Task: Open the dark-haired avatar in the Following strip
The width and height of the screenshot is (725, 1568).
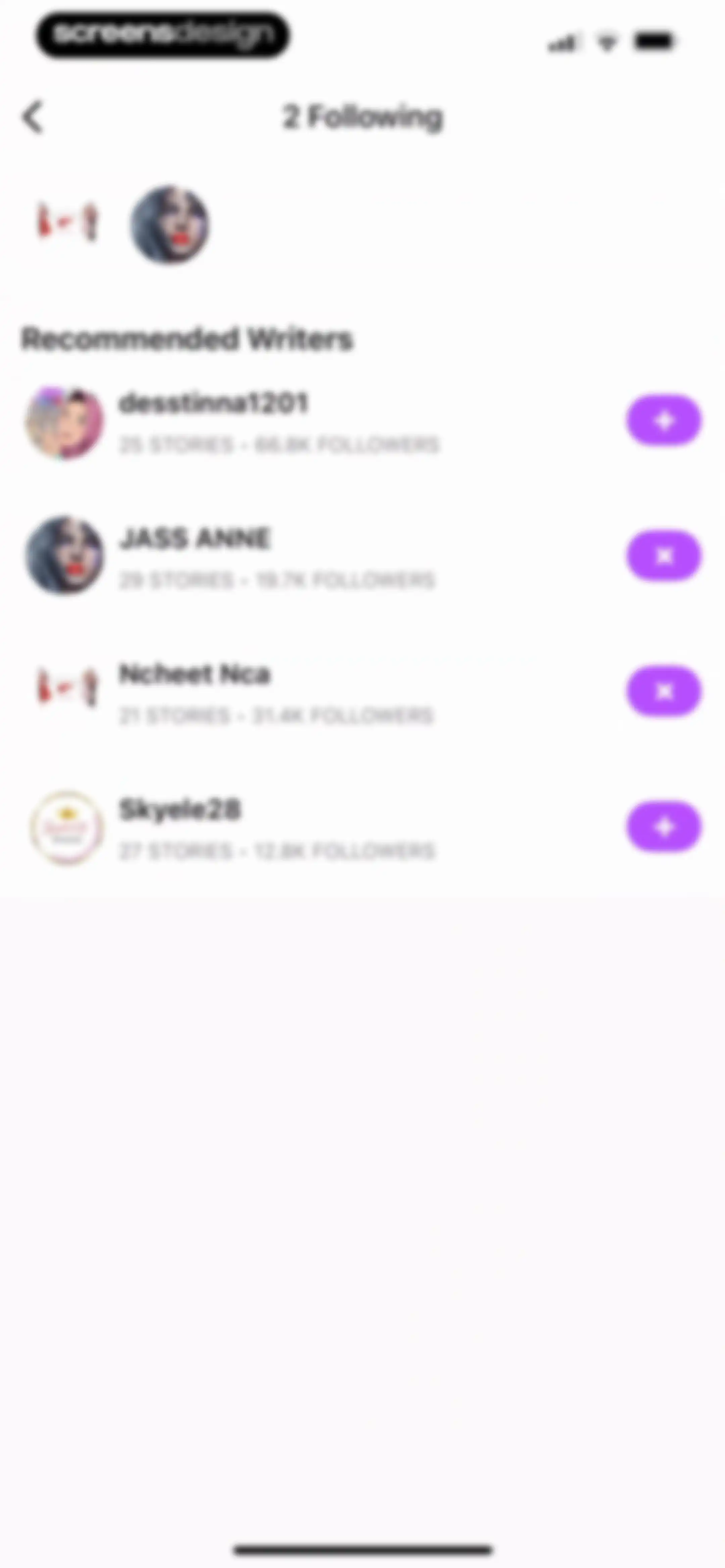Action: coord(170,225)
